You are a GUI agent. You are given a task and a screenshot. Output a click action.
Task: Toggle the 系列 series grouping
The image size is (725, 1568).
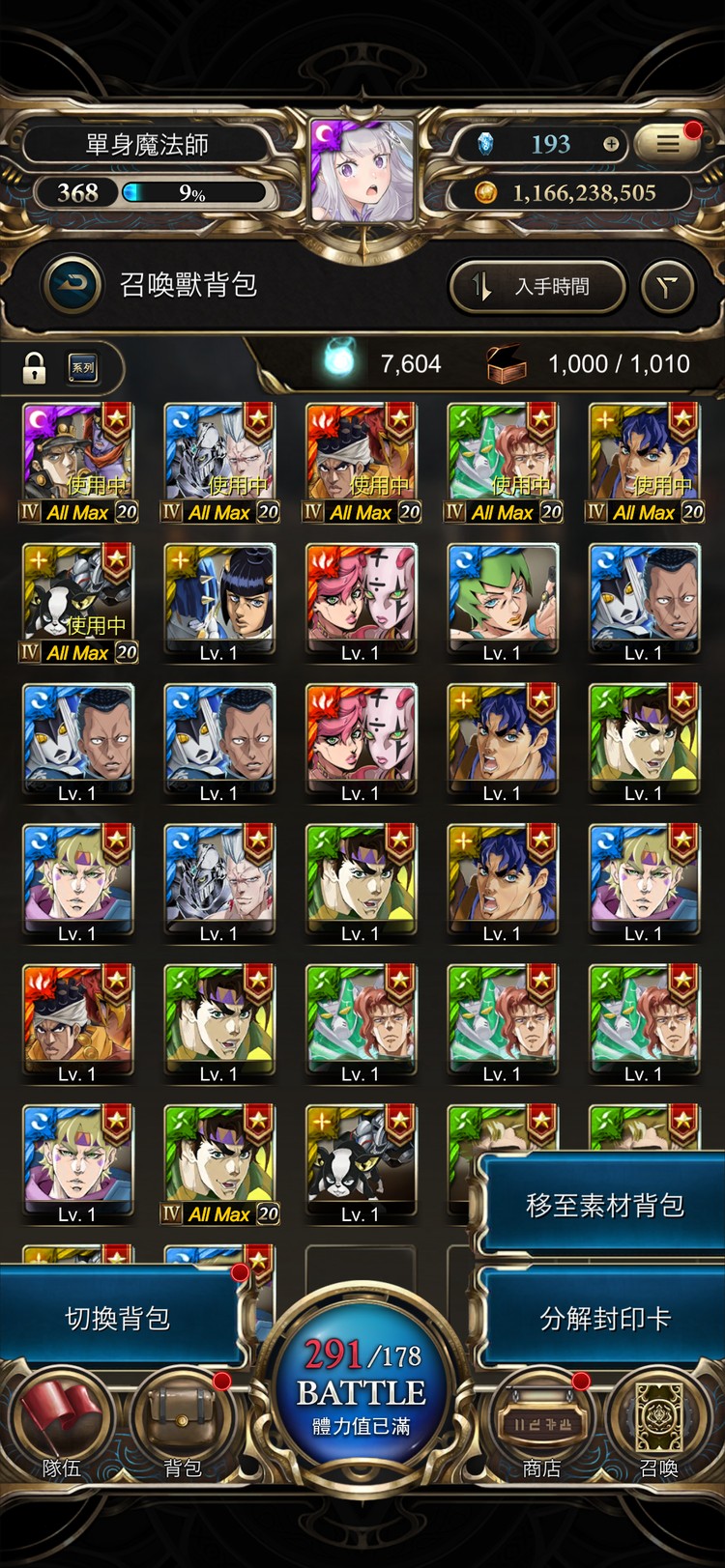(x=83, y=367)
